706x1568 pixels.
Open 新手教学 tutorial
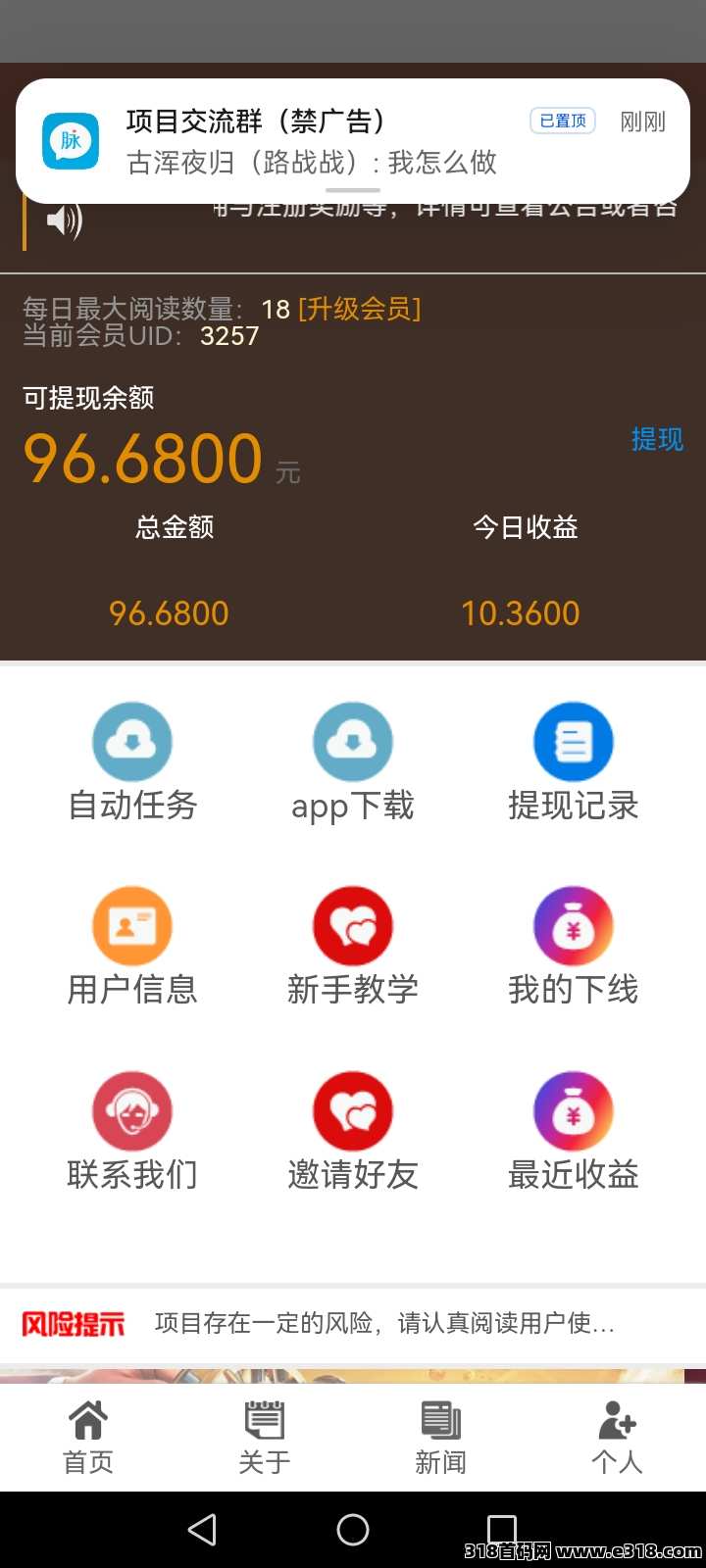pyautogui.click(x=353, y=947)
